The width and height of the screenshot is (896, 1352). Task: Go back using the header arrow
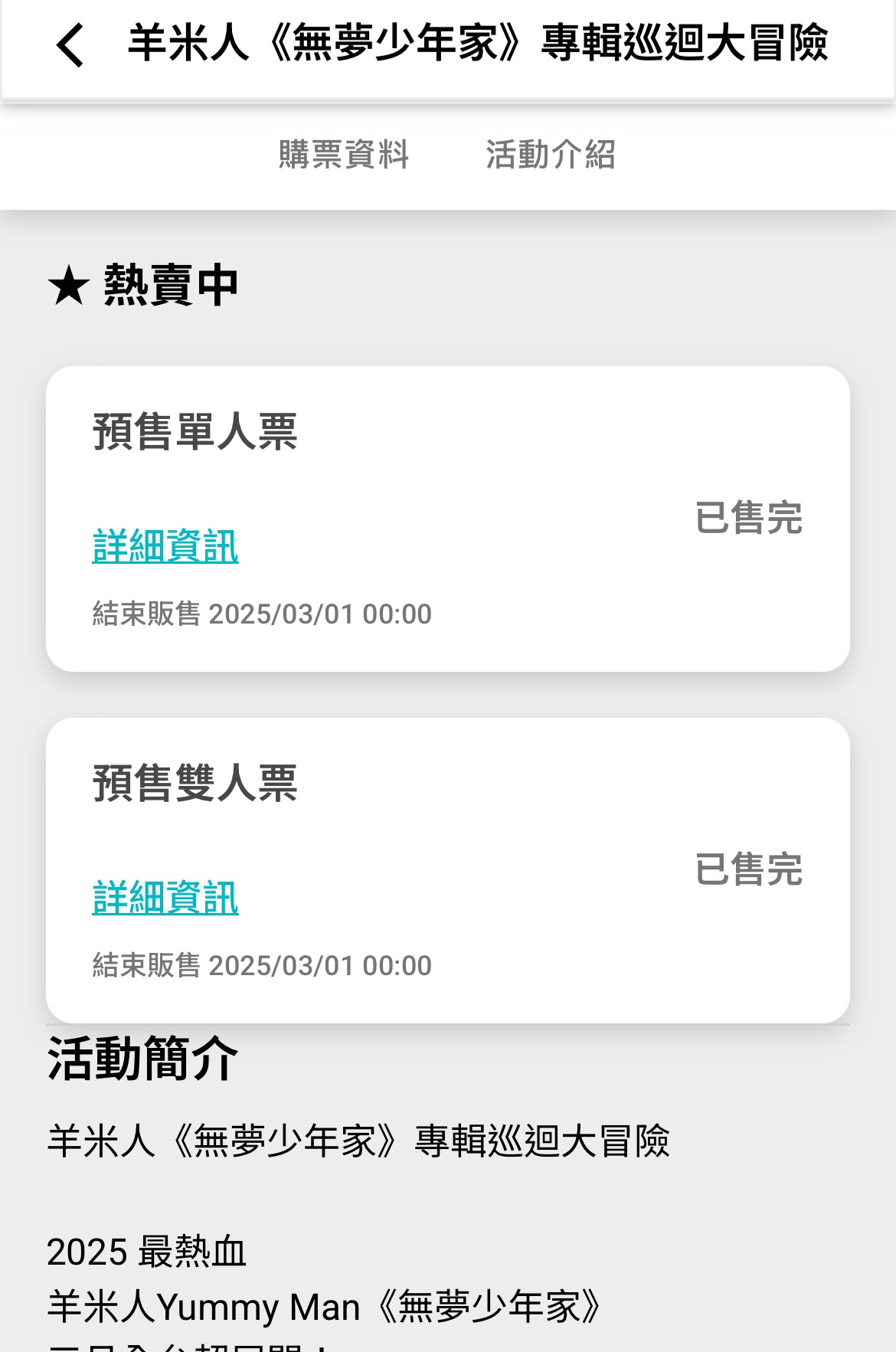[70, 45]
